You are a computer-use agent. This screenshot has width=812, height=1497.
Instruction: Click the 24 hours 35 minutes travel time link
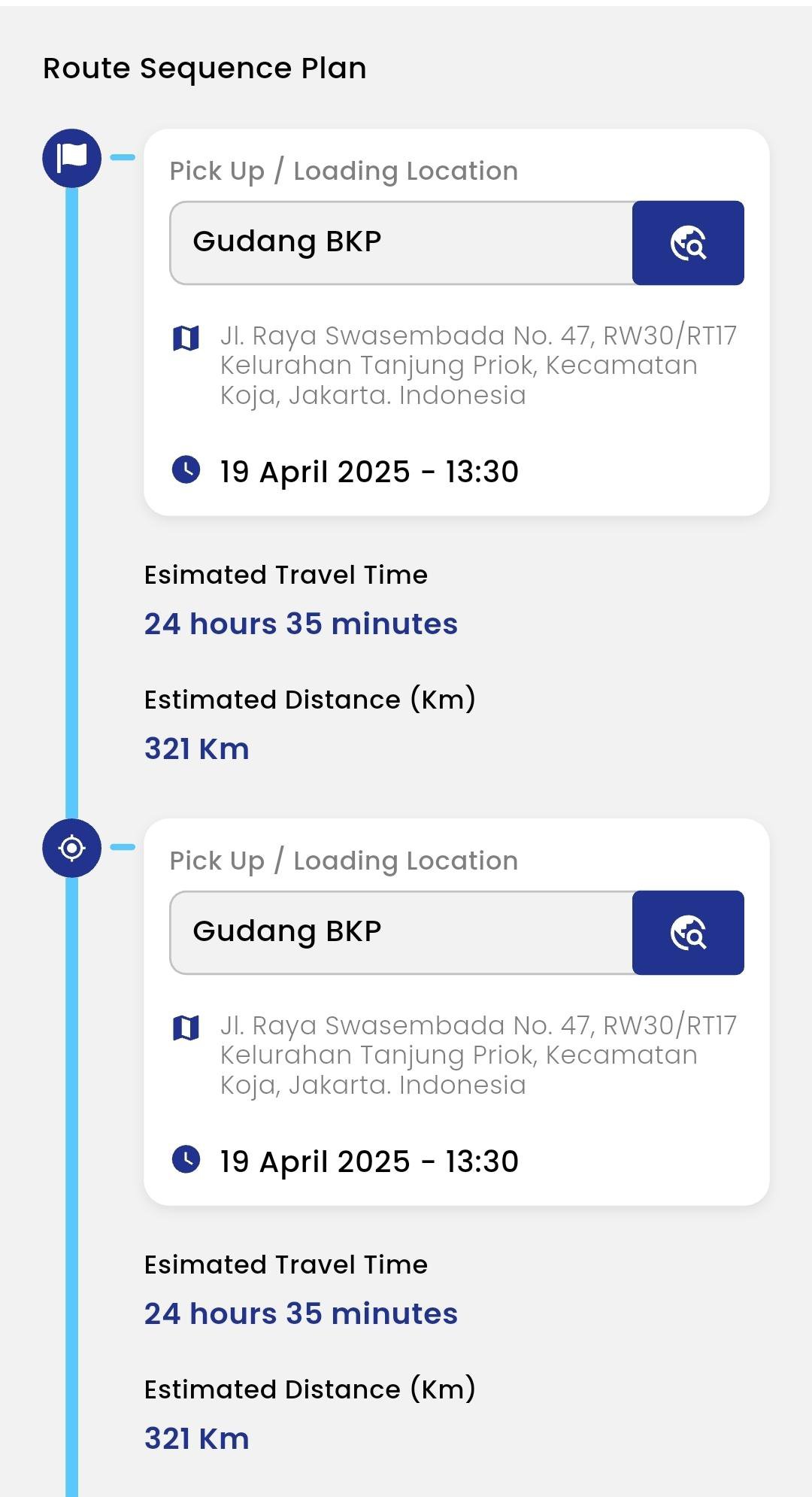click(x=301, y=623)
